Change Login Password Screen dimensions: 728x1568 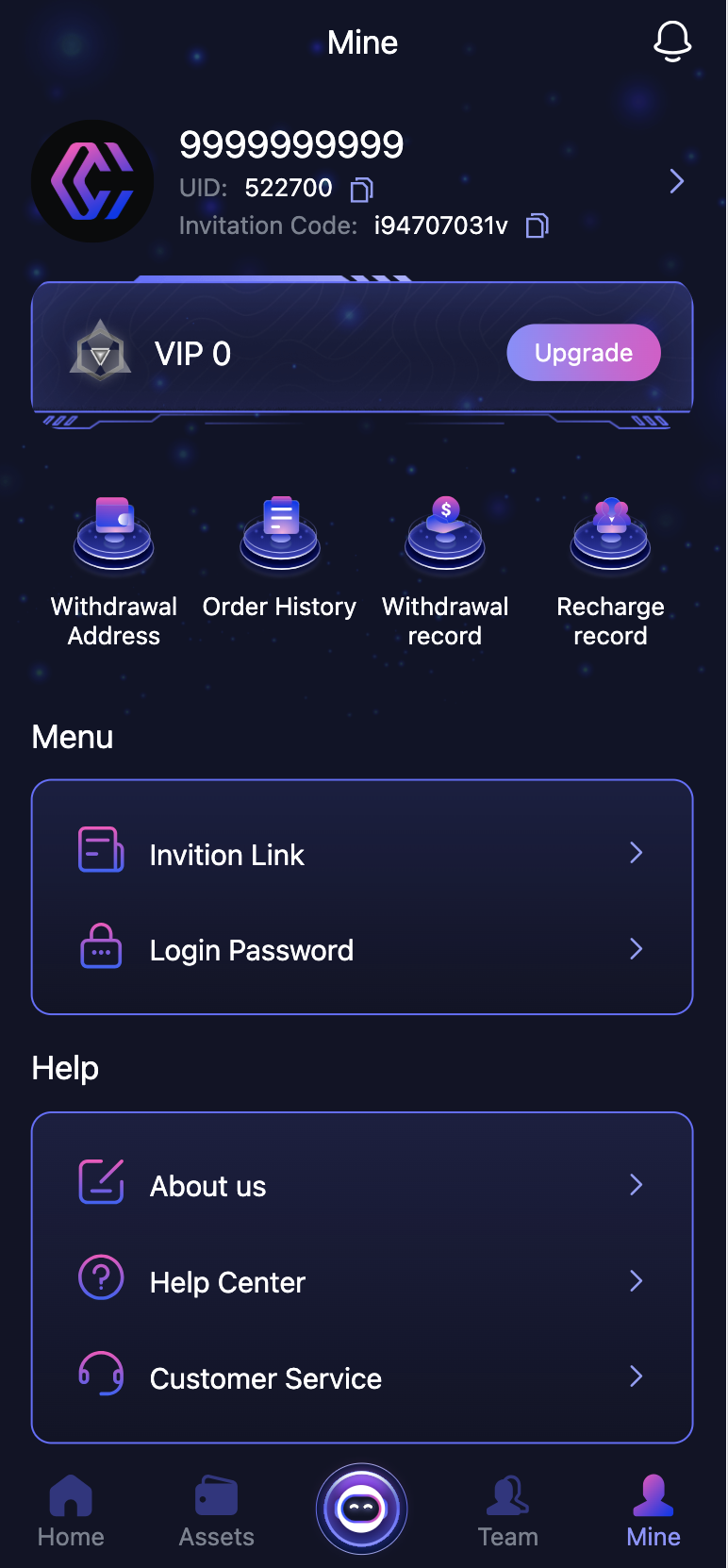[362, 949]
